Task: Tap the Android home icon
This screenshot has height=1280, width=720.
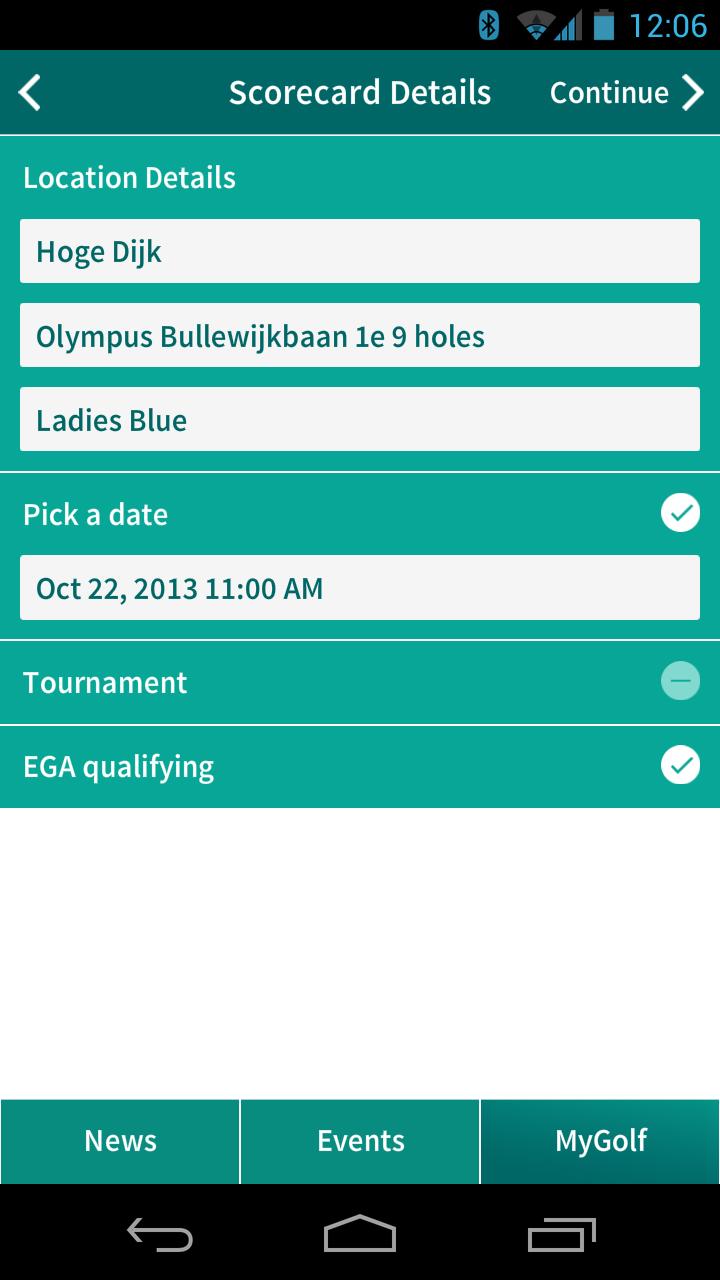Action: 360,1237
